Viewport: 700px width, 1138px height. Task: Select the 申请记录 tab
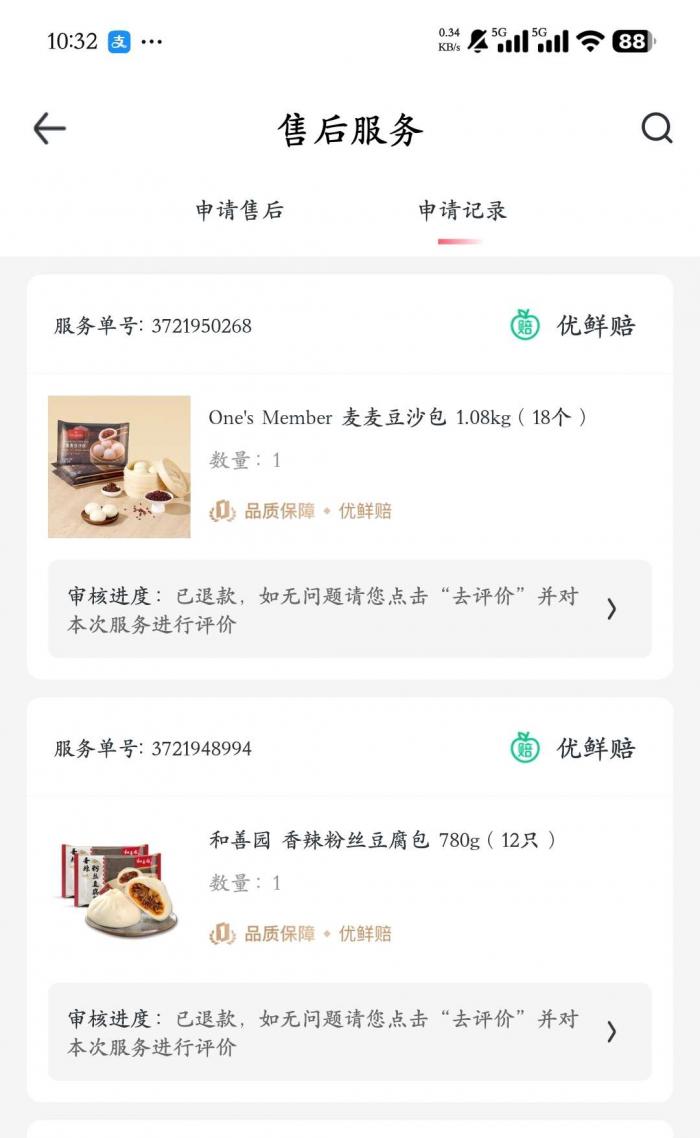(x=462, y=210)
